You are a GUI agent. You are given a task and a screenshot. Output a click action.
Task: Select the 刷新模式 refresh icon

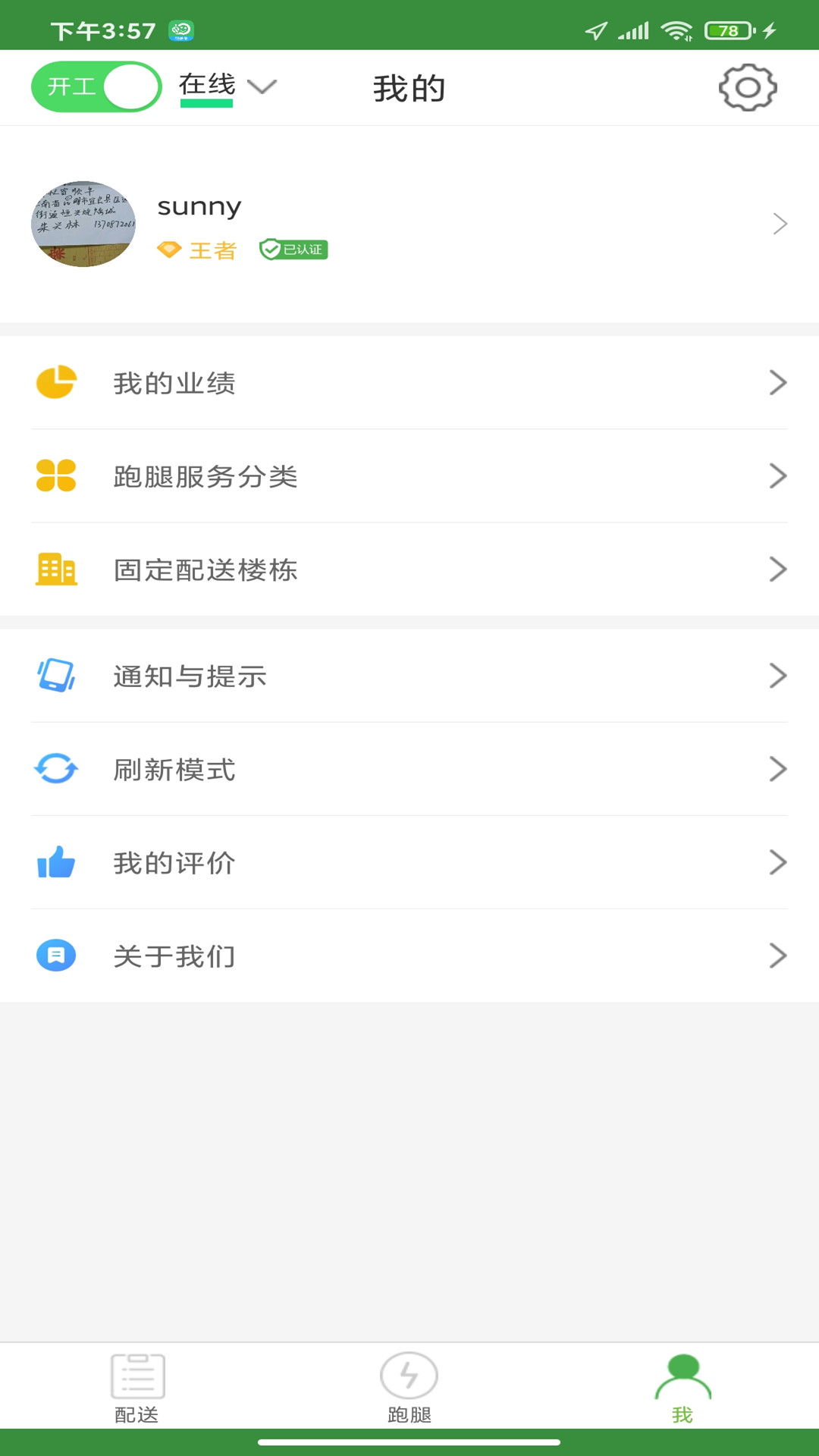(55, 769)
